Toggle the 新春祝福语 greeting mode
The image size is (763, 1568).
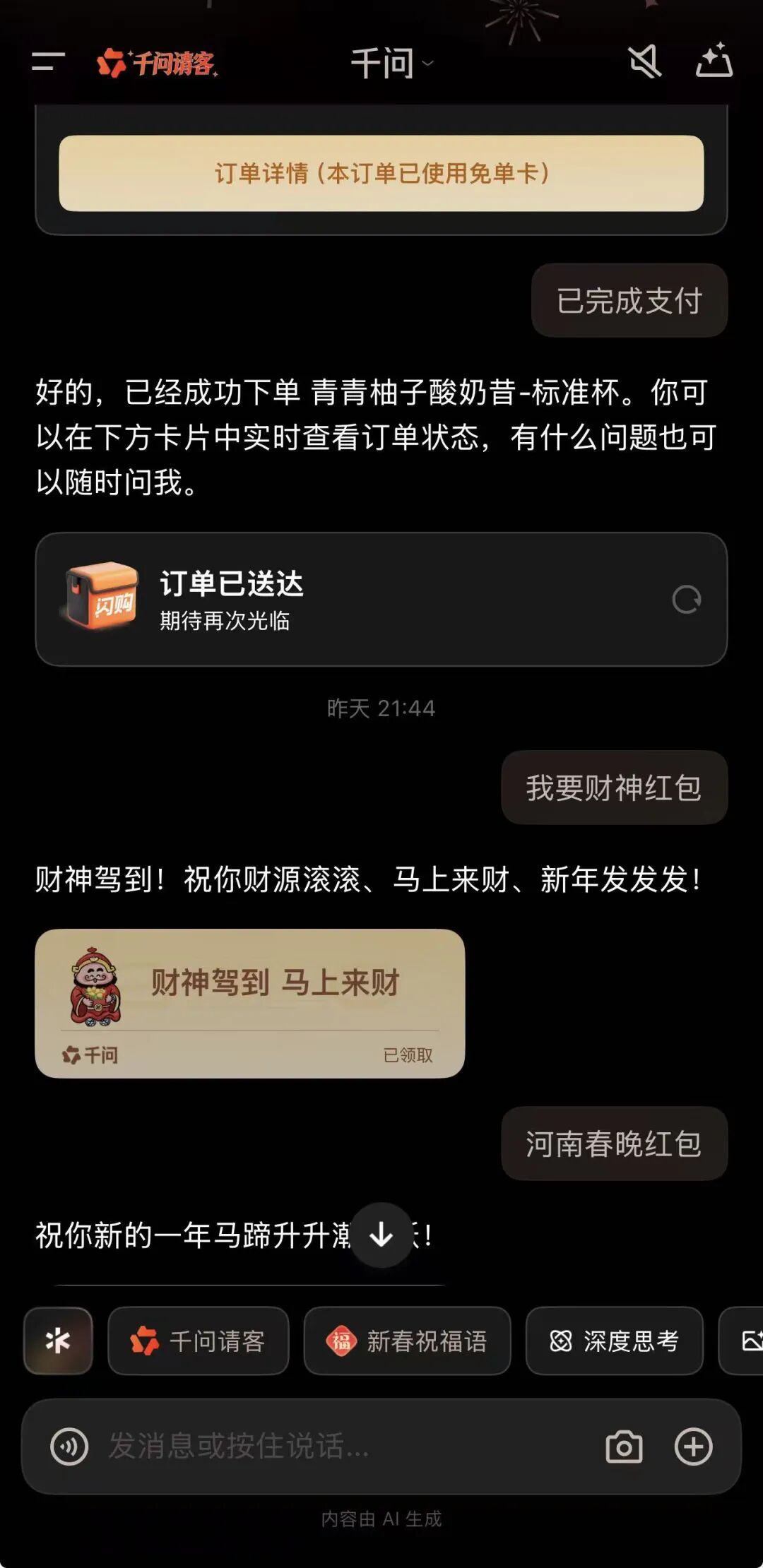click(406, 1341)
